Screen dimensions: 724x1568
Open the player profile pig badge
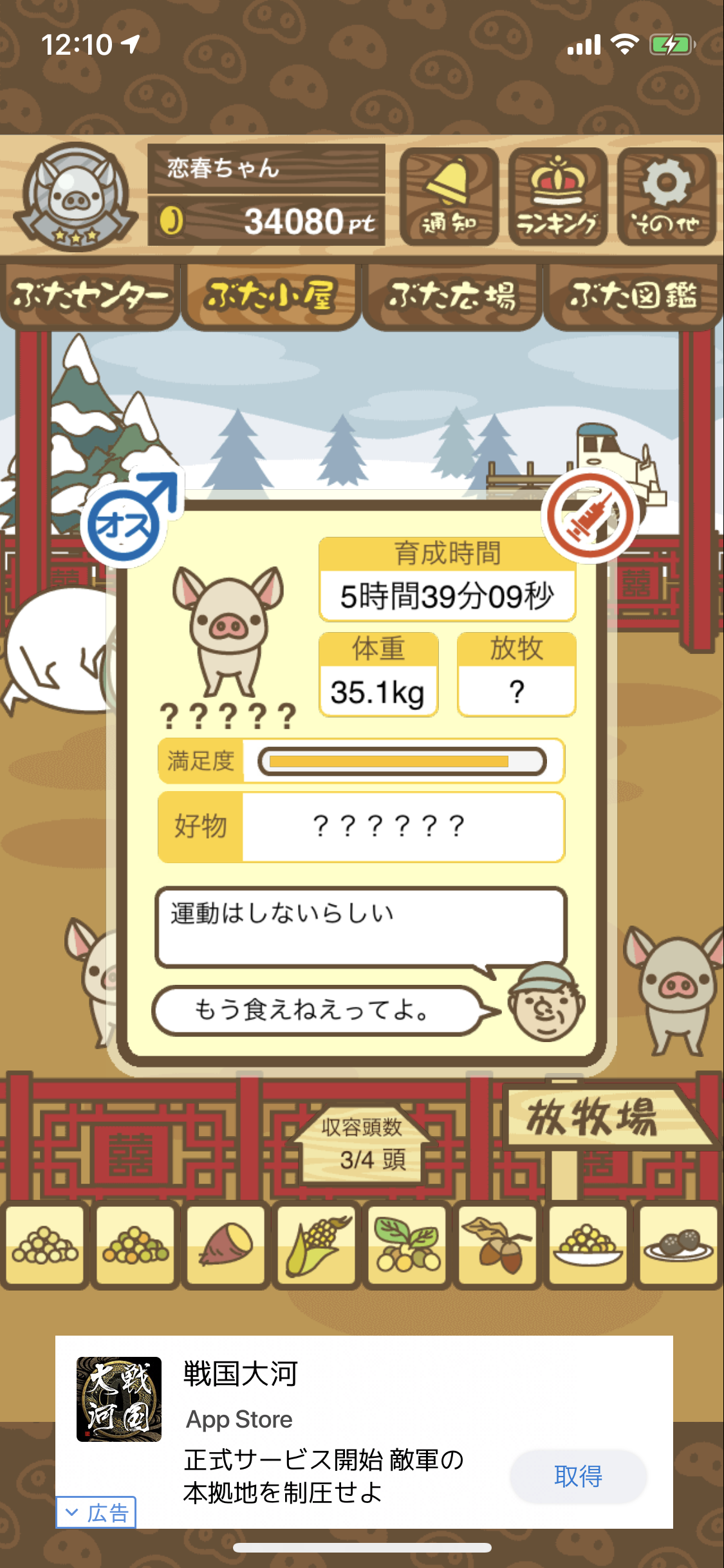point(76,195)
